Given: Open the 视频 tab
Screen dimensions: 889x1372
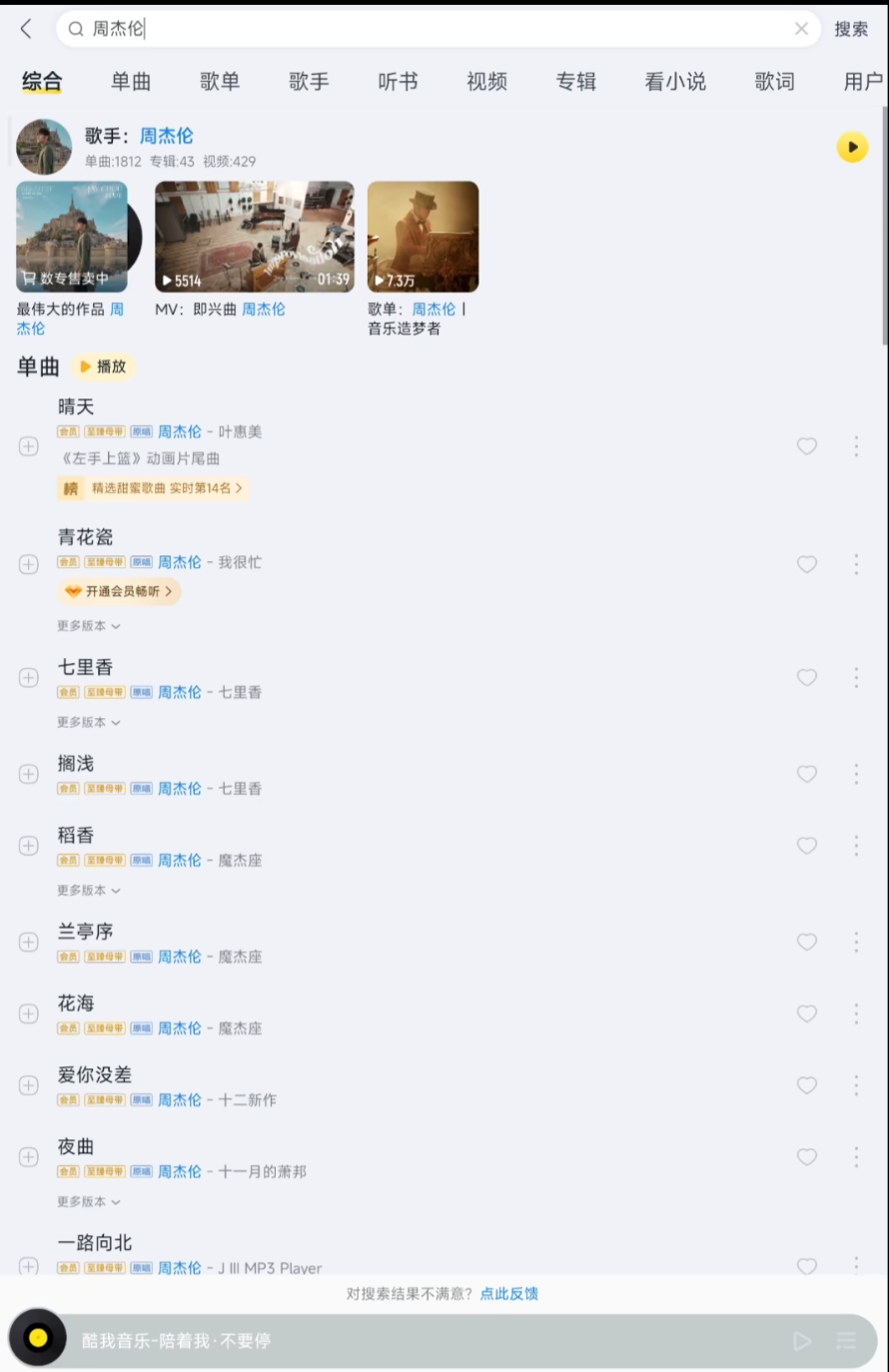Looking at the screenshot, I should (x=486, y=82).
